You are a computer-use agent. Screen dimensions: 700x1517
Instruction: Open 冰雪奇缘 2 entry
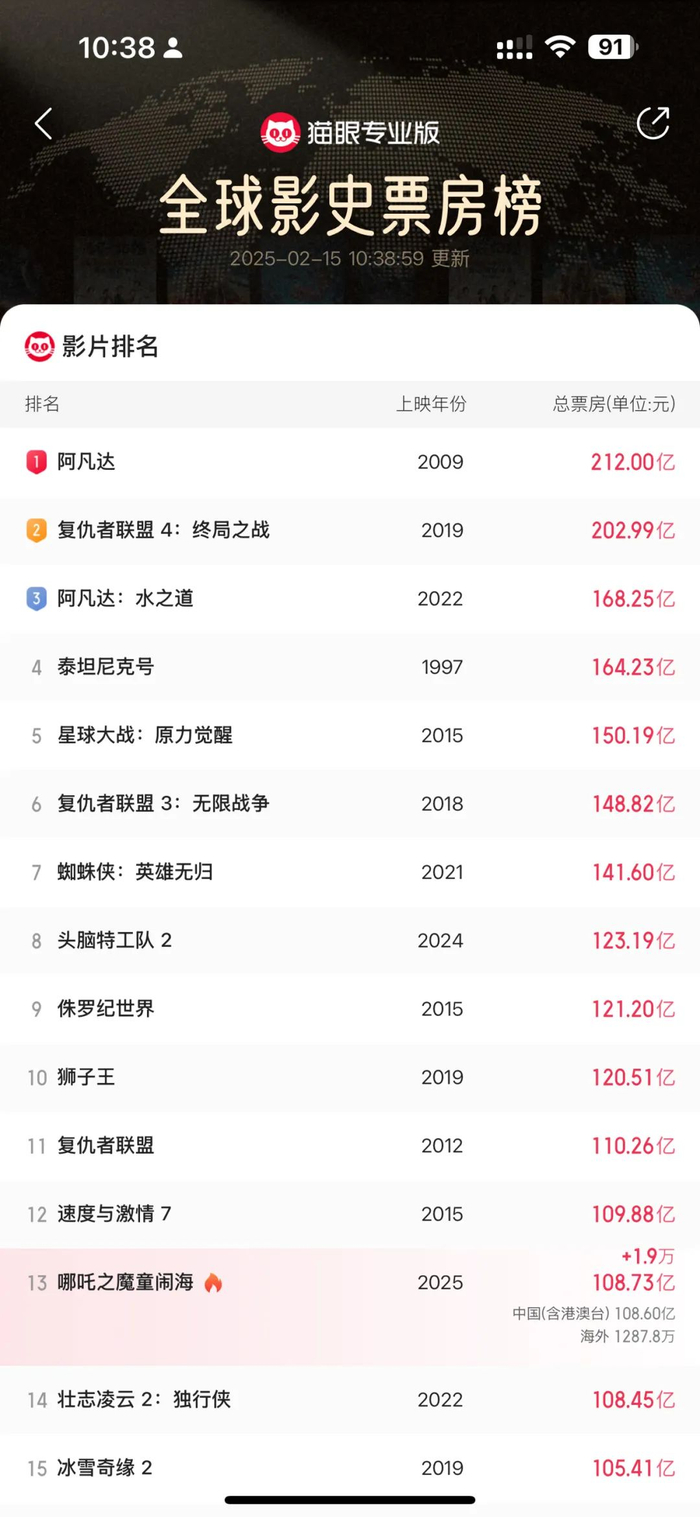(350, 1468)
